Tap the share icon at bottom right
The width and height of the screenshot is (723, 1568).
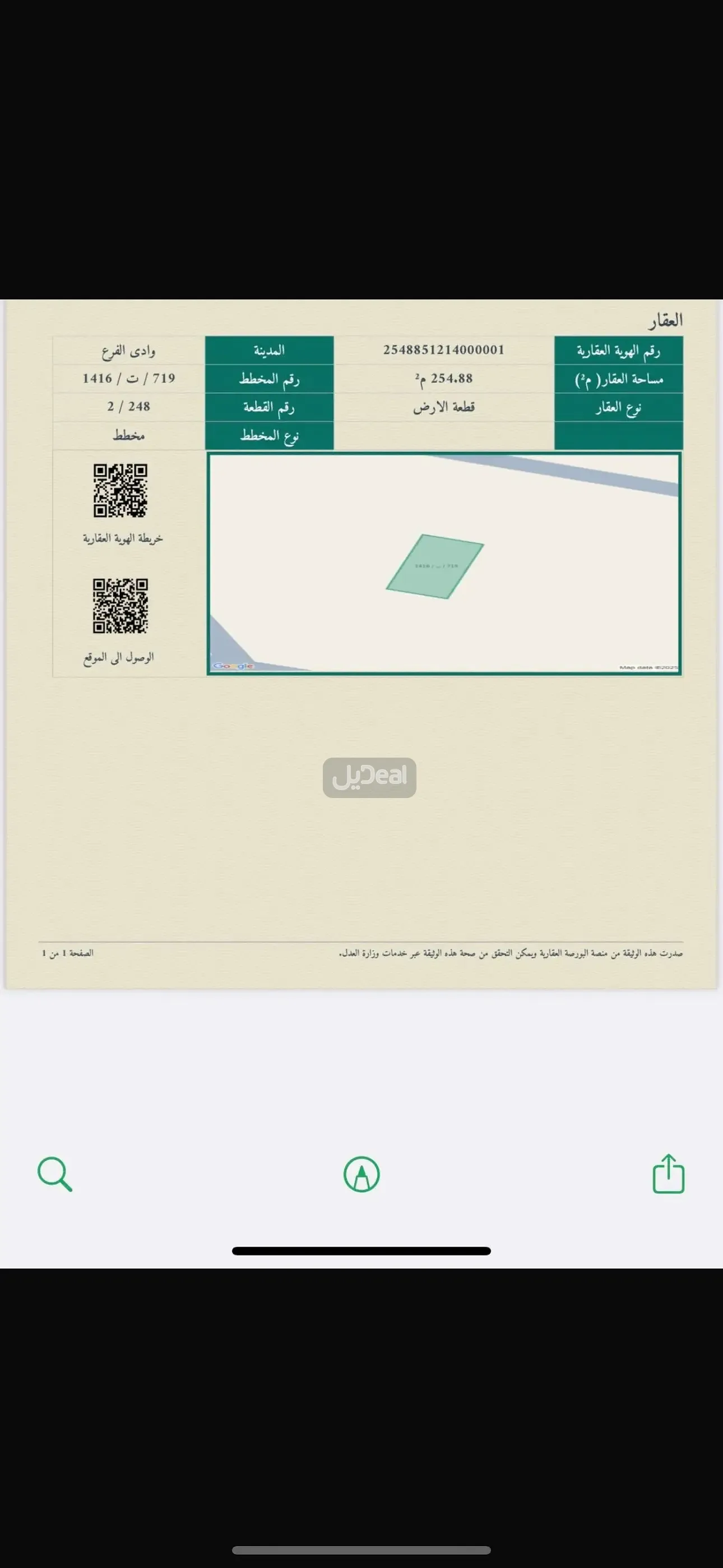pos(668,1174)
